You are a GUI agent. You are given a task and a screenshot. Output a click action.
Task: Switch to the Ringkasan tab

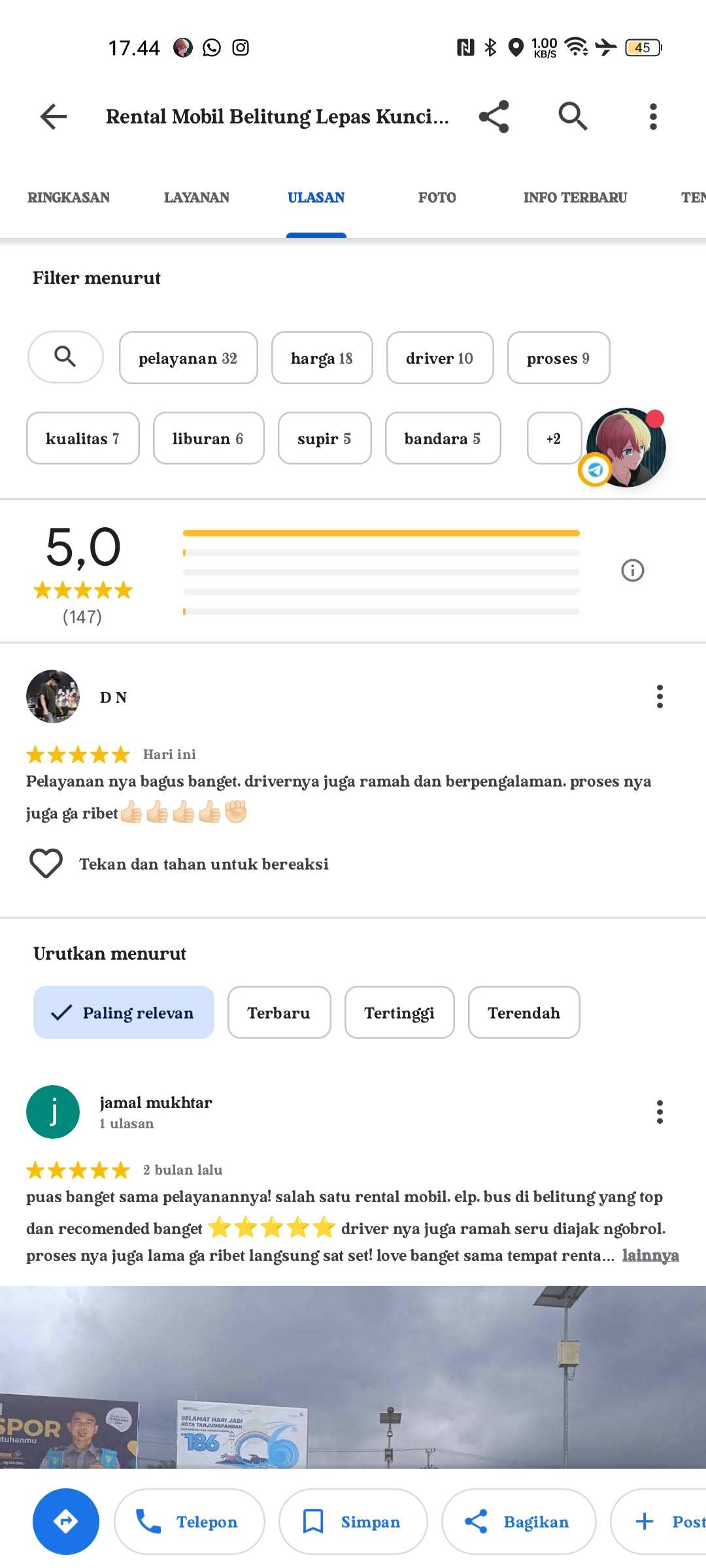69,197
